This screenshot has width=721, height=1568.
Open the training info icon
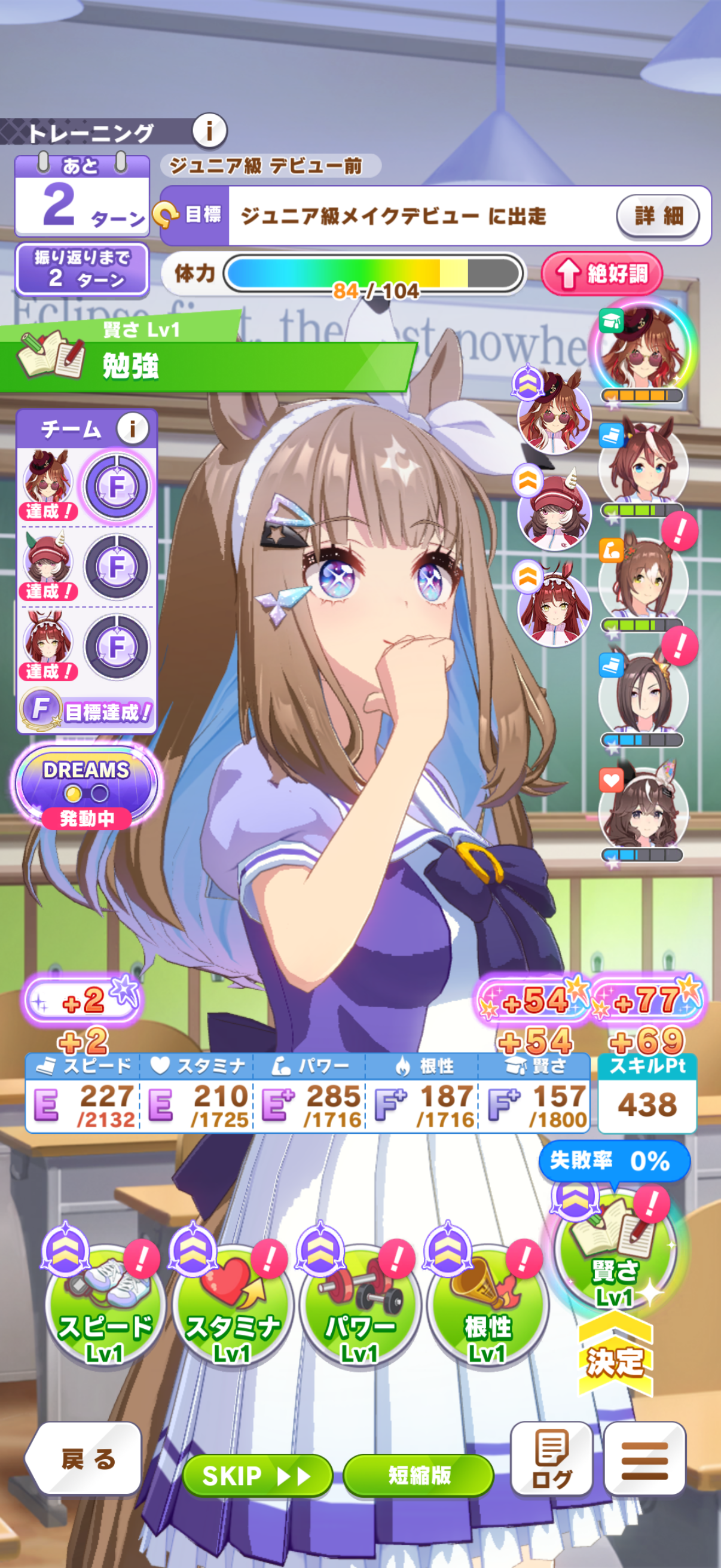click(209, 131)
